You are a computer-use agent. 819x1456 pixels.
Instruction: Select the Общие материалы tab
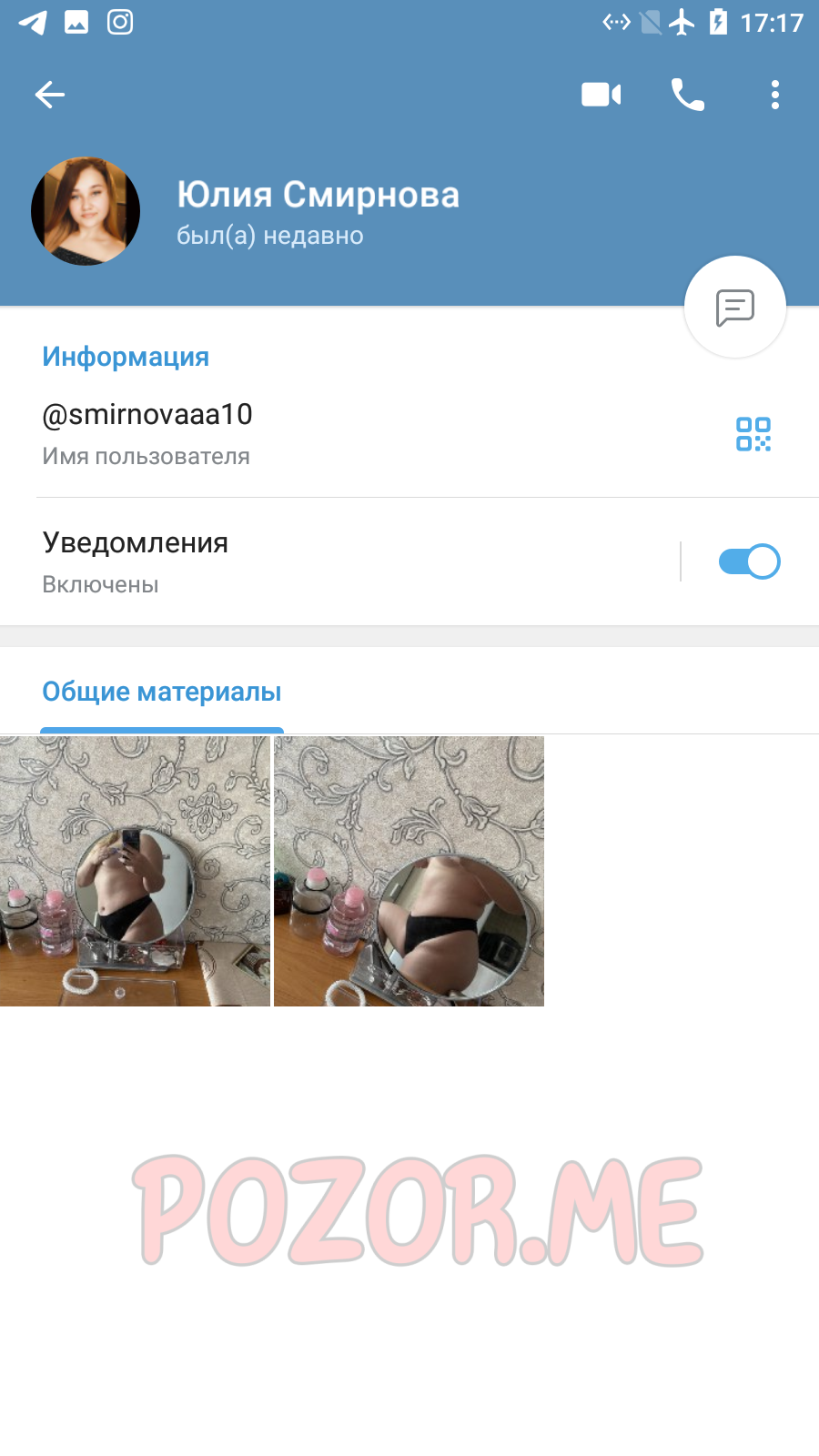coord(162,693)
